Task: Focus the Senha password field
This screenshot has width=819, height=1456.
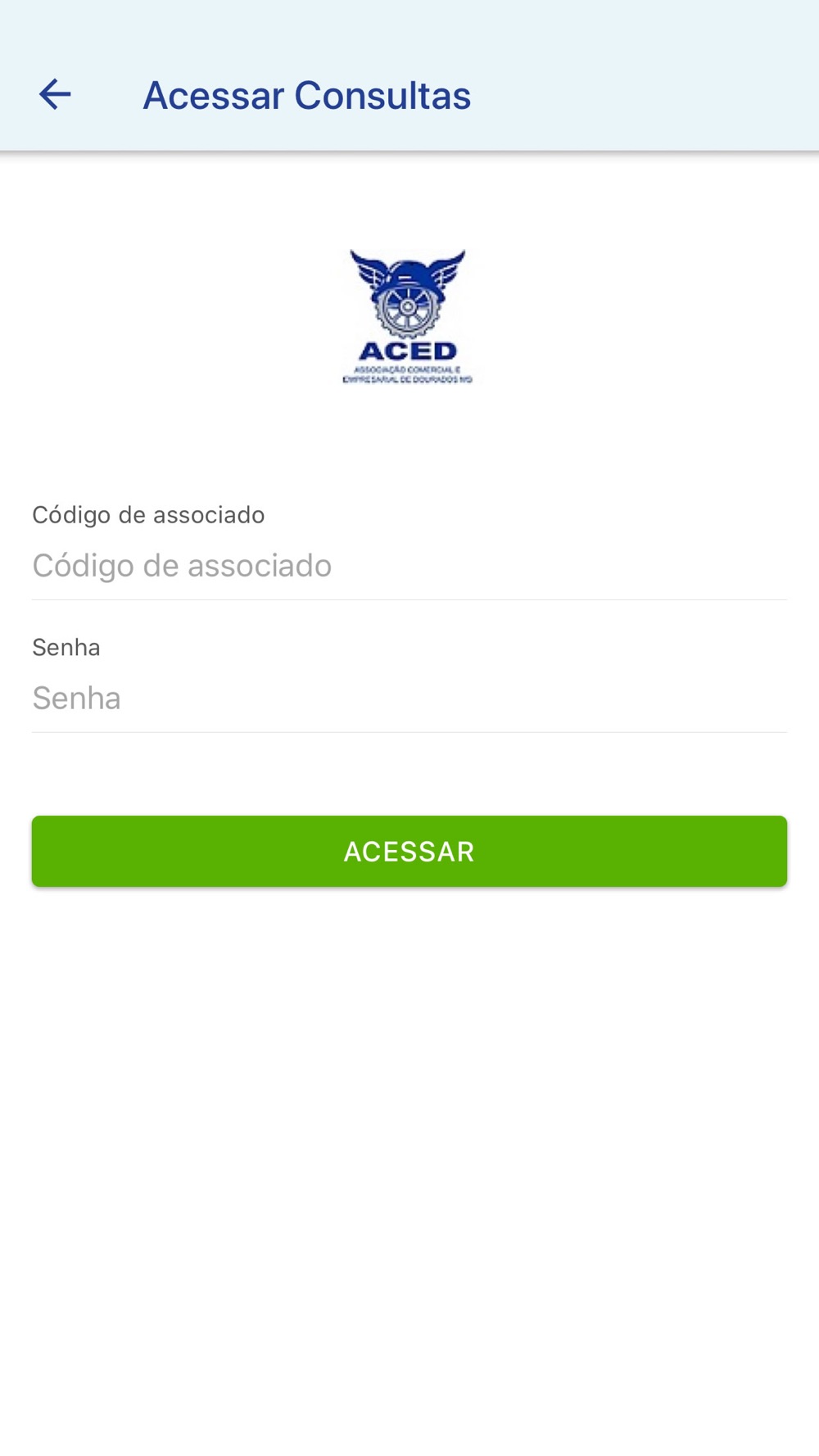Action: [409, 699]
